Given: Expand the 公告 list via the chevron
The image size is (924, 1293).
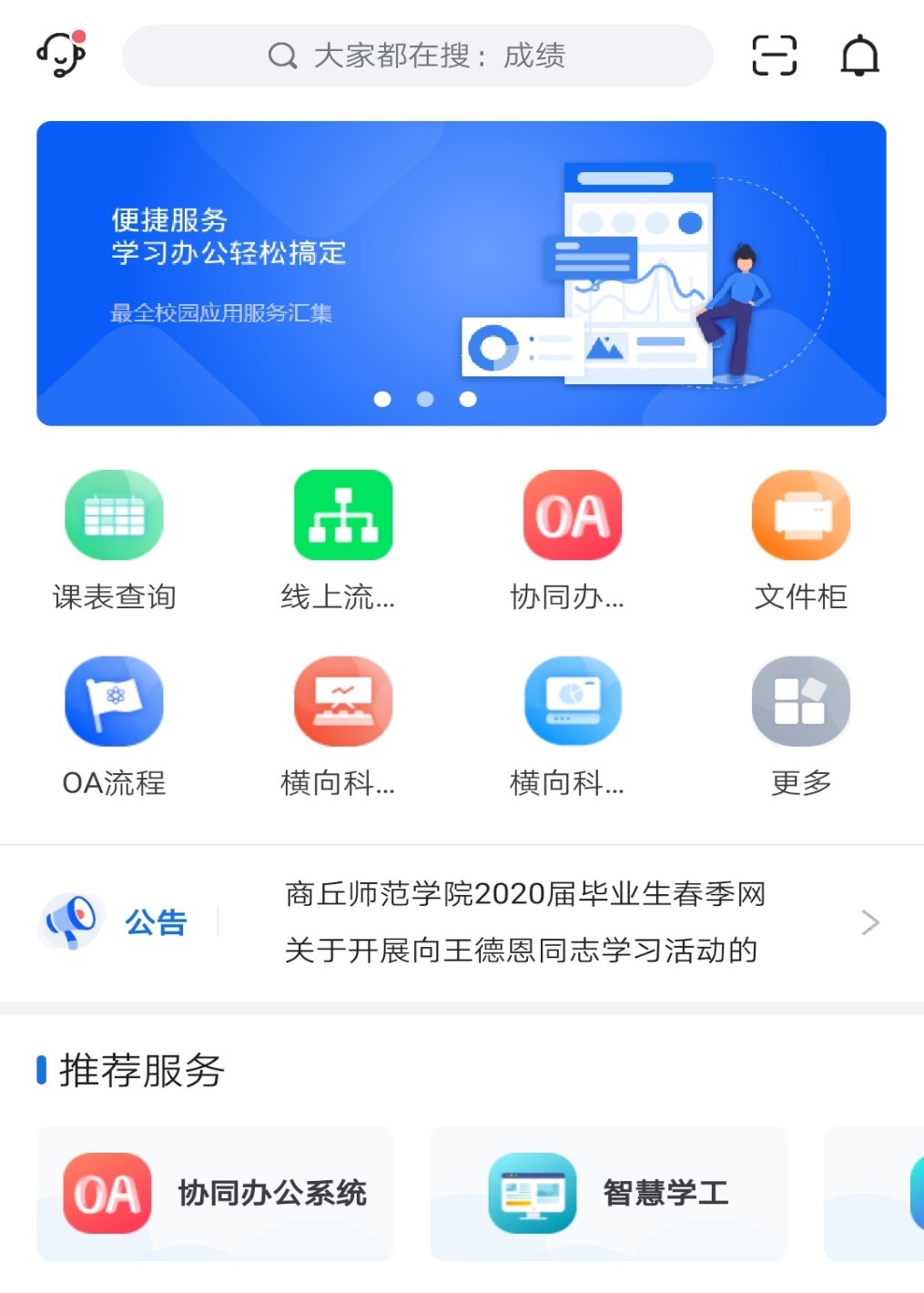Looking at the screenshot, I should point(869,922).
